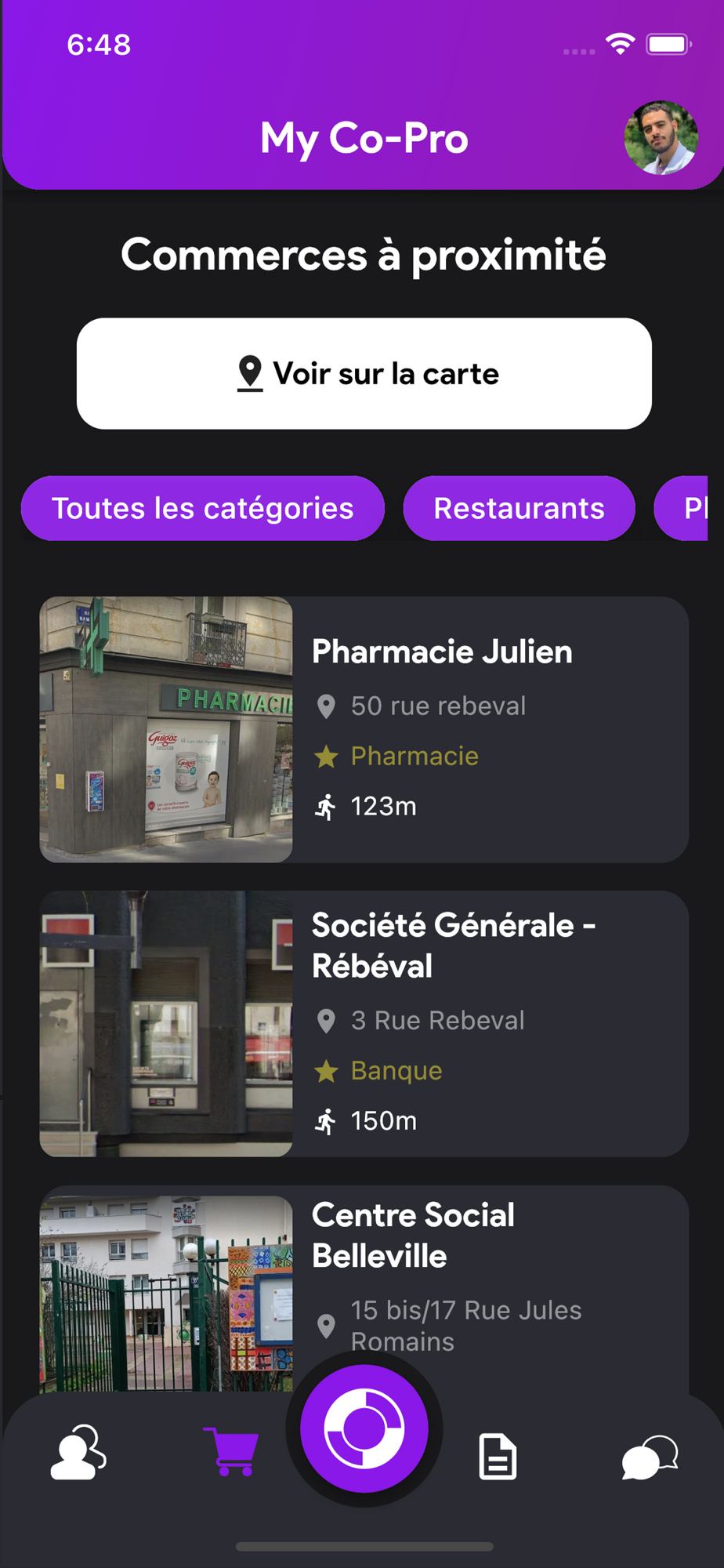
Task: Switch to the chat messages tab
Action: coord(650,1457)
